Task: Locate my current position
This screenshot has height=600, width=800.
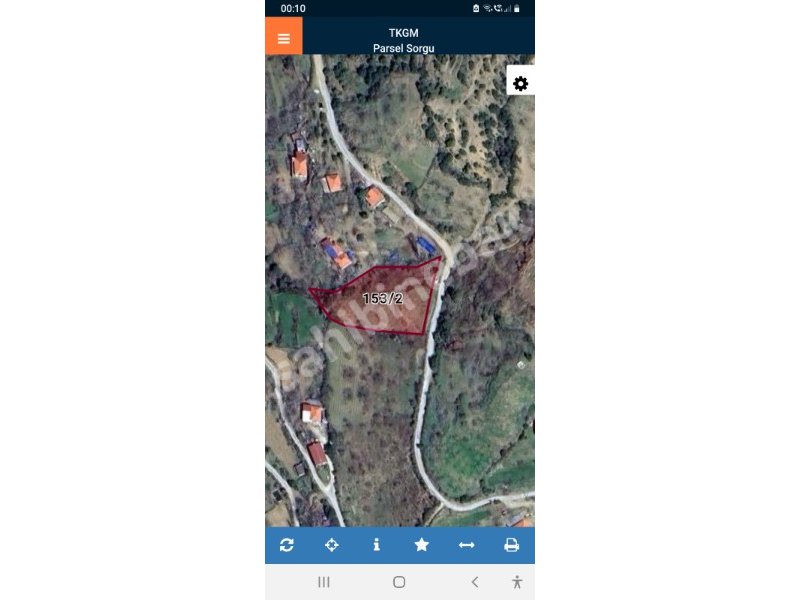Action: click(x=332, y=545)
